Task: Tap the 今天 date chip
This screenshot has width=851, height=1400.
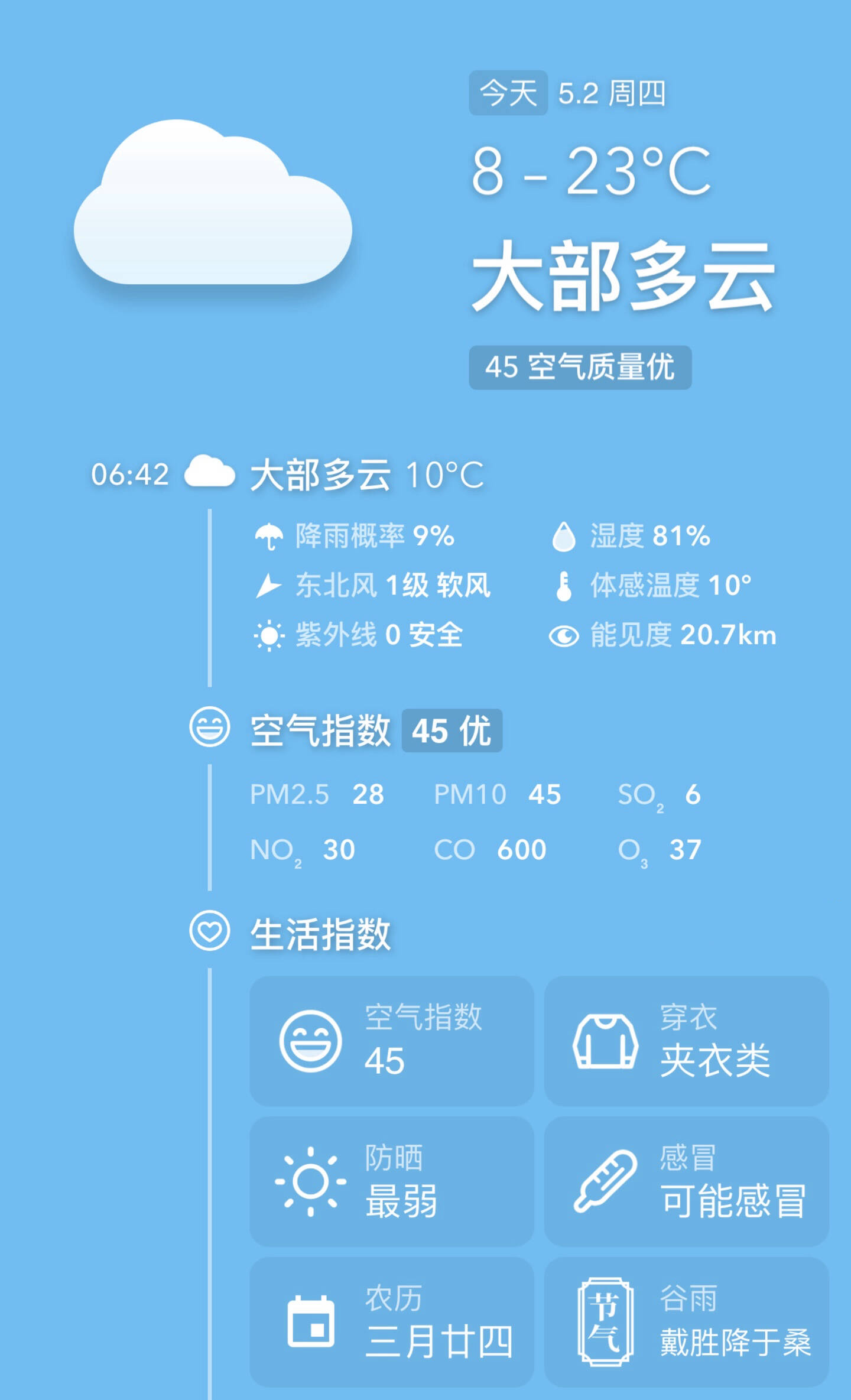Action: 508,93
